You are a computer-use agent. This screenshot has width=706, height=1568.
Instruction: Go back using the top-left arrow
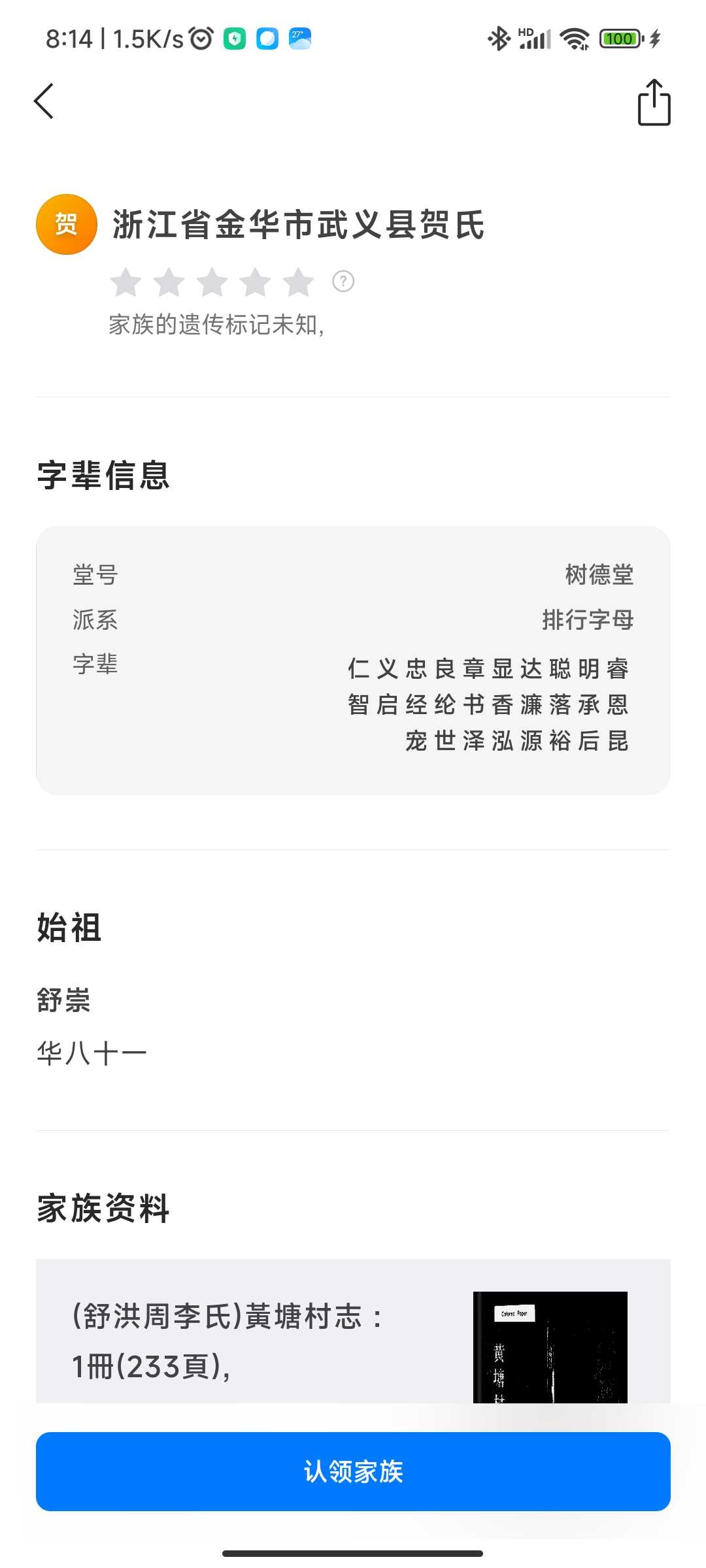tap(44, 101)
